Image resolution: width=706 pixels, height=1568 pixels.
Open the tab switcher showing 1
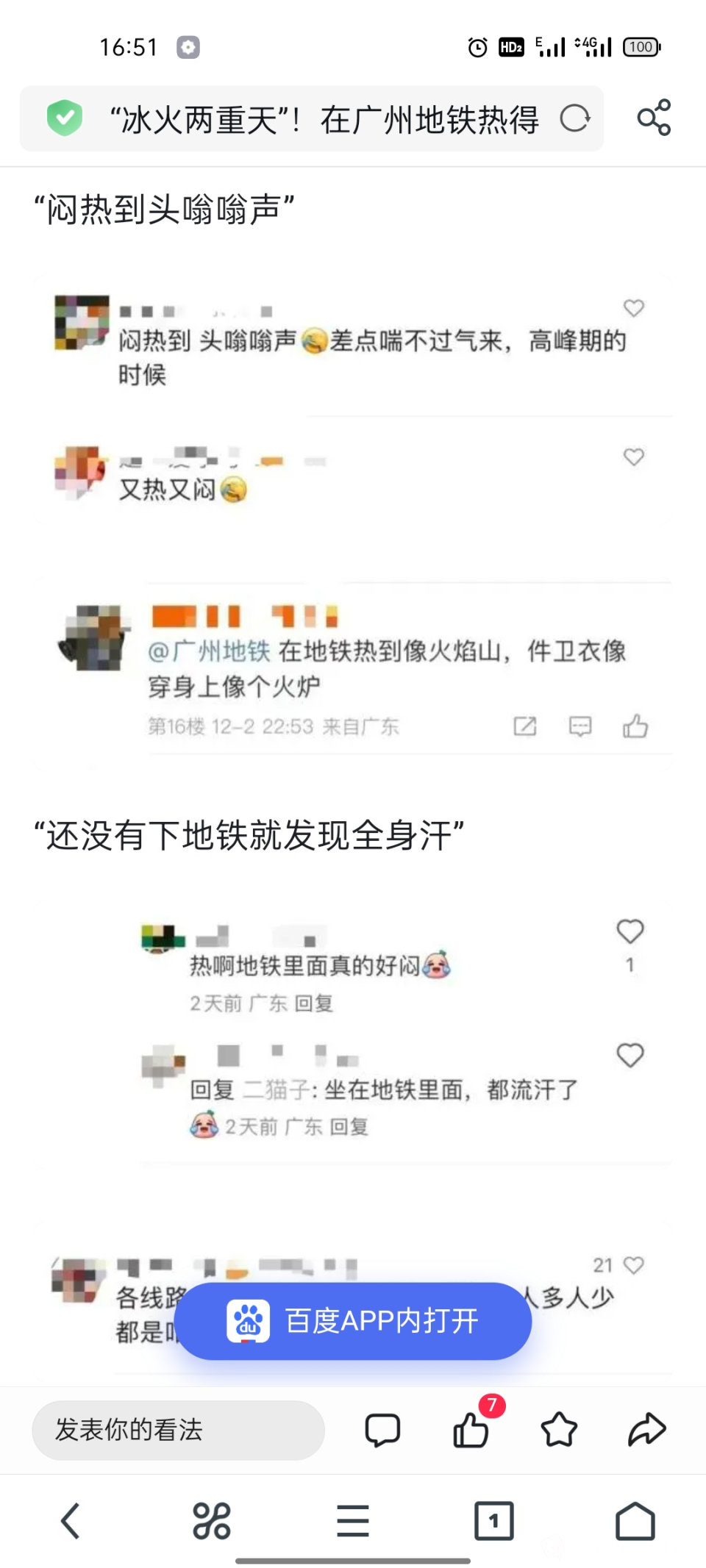(494, 1521)
